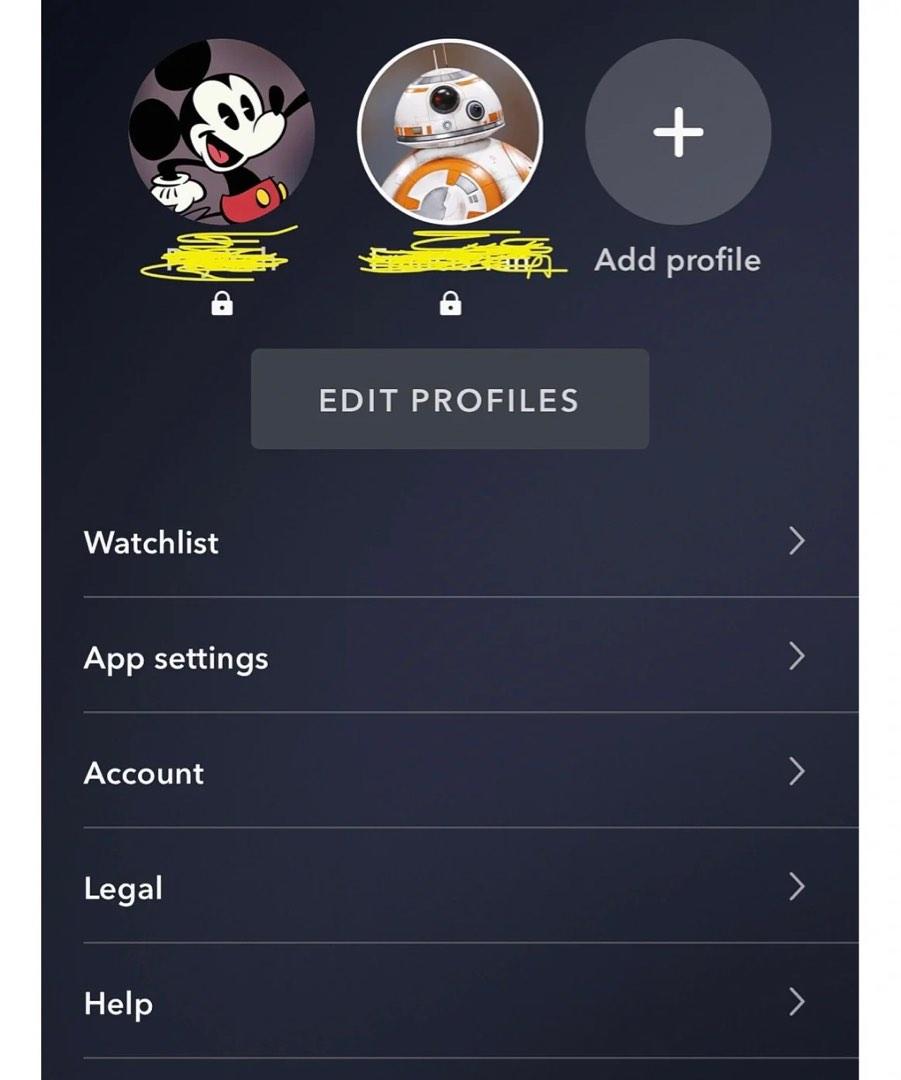Open the Help section
Viewport: 901px width, 1080px height.
pyautogui.click(x=118, y=1004)
